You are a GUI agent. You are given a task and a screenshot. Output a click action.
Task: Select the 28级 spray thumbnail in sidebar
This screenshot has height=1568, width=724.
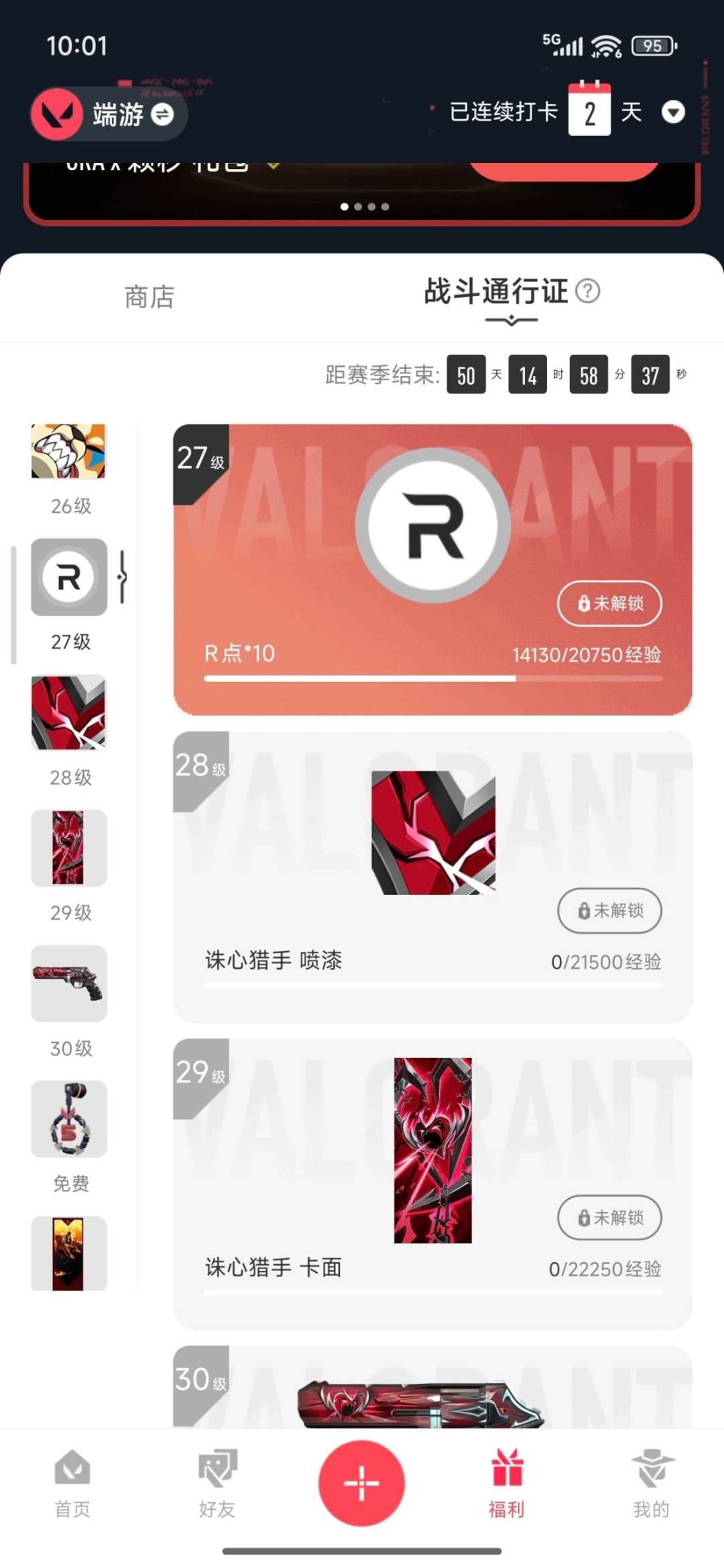pos(68,713)
